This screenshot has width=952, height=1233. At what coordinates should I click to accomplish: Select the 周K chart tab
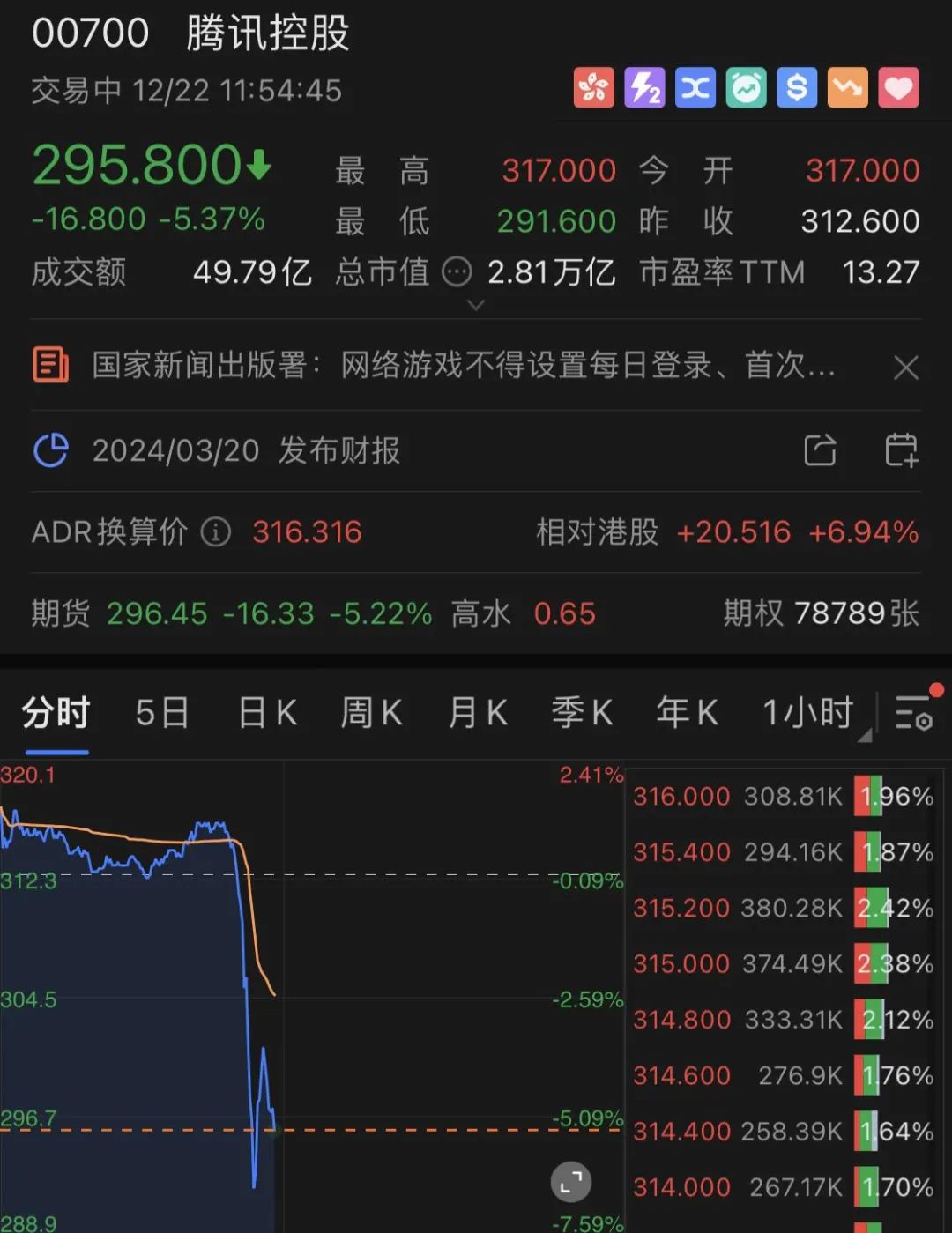pos(371,712)
